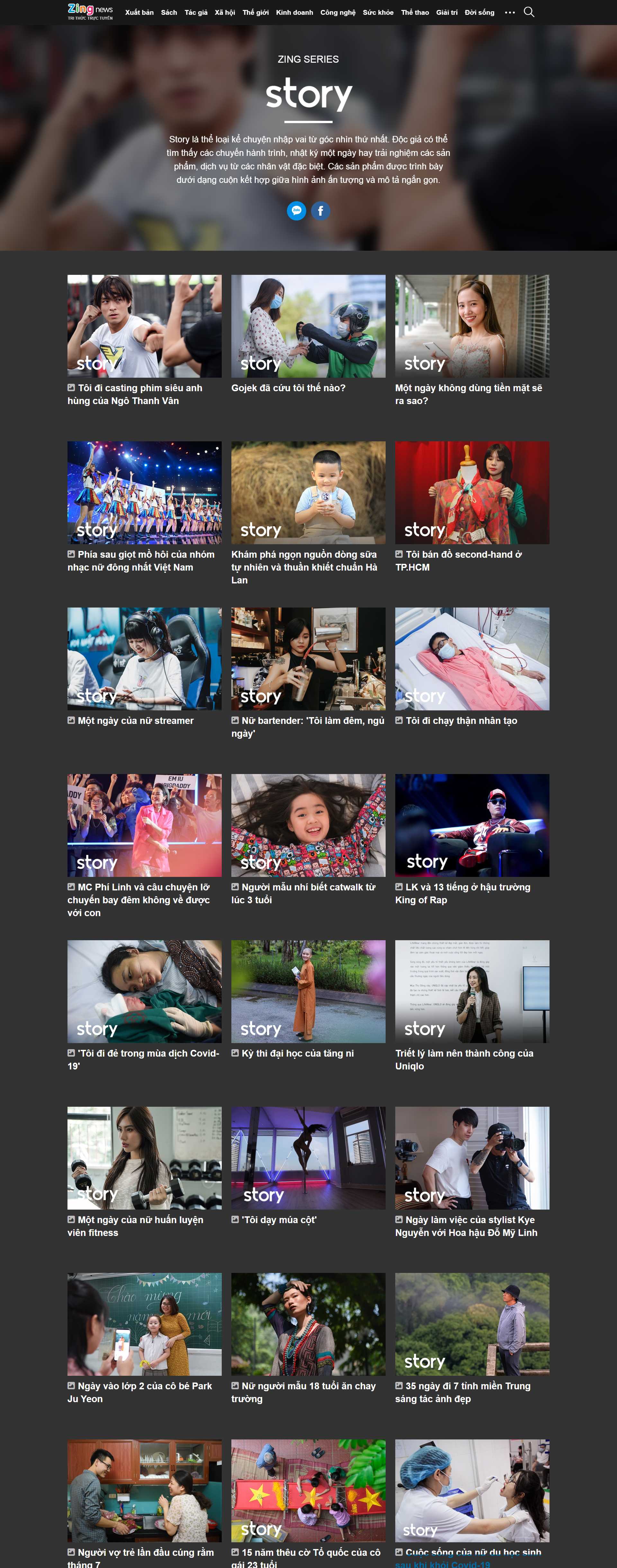Select the Sức khỏe category

tap(378, 12)
